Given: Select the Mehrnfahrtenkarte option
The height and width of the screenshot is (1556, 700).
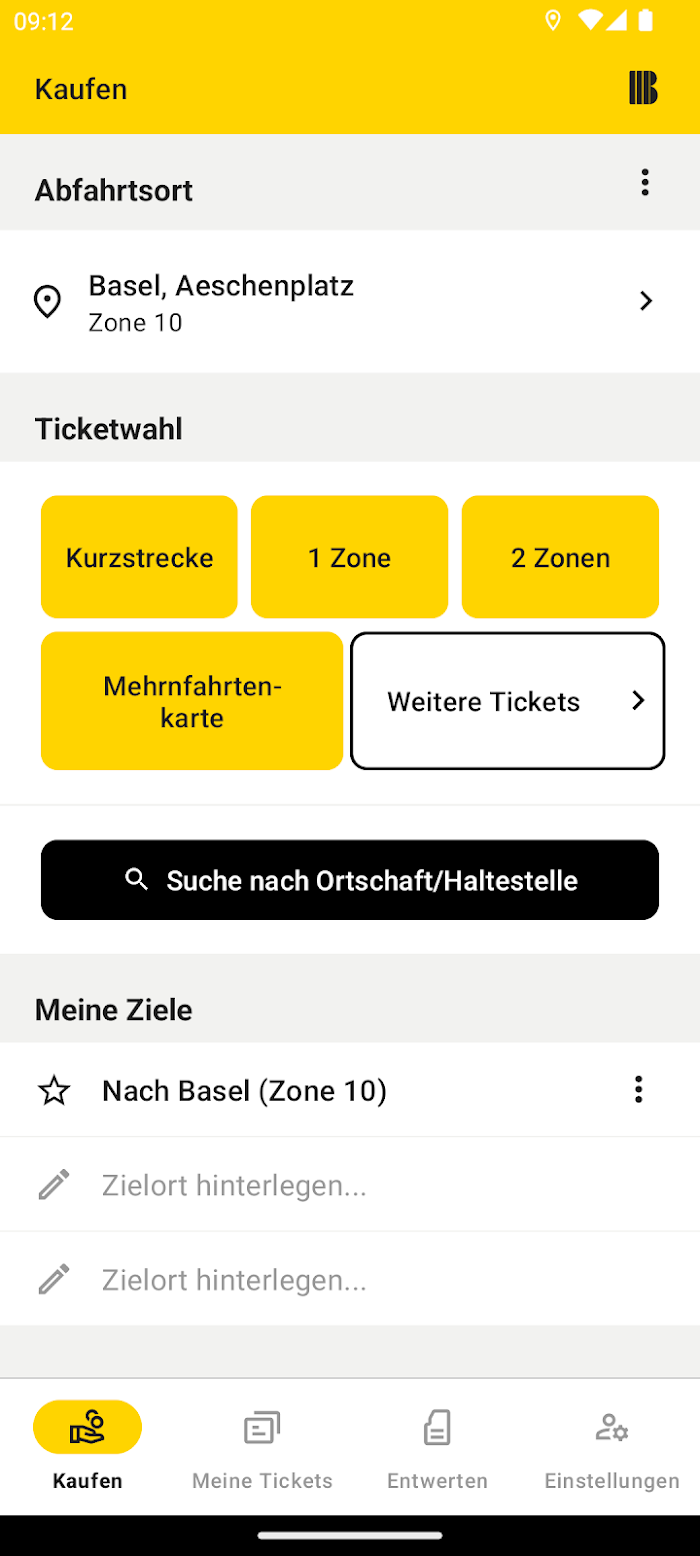Looking at the screenshot, I should pos(192,701).
